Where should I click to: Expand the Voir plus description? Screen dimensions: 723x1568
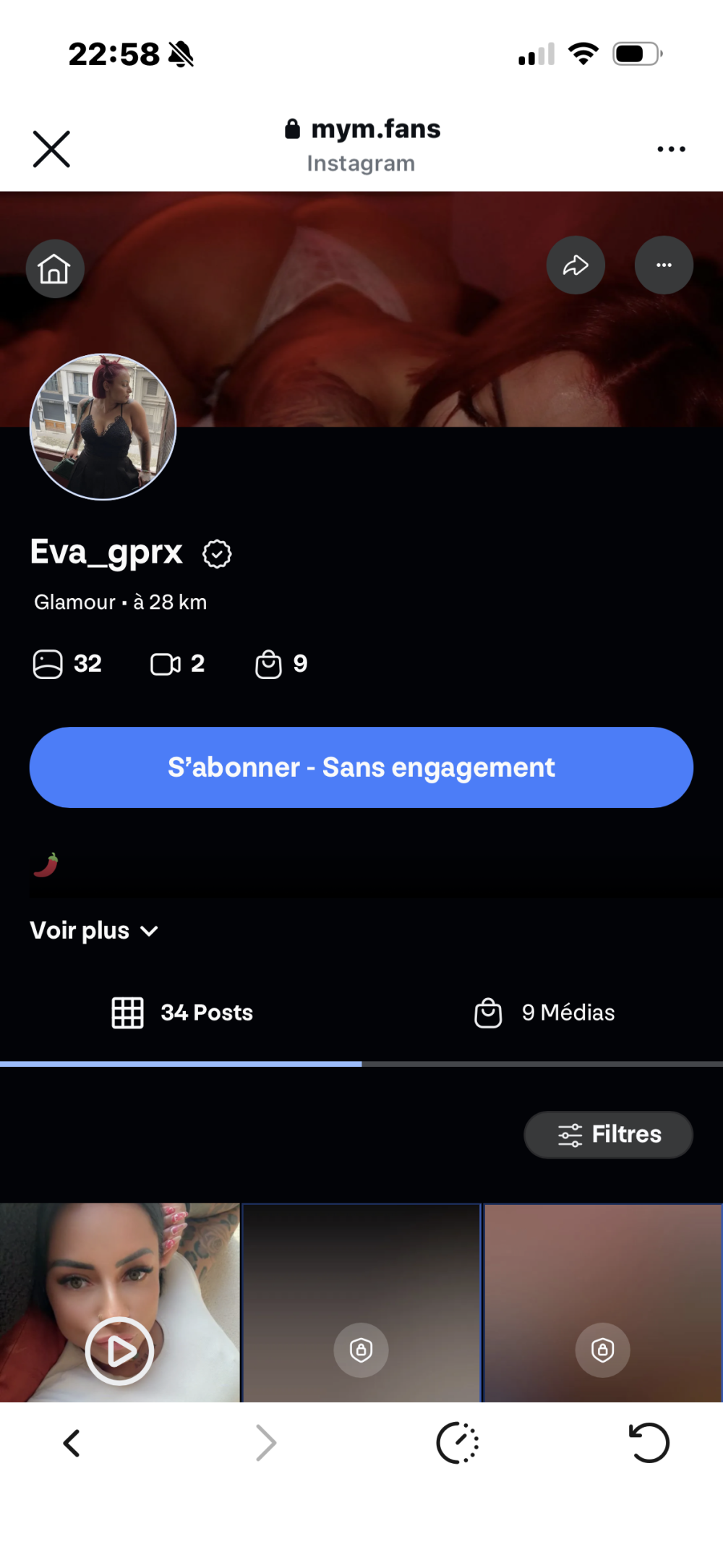[94, 930]
